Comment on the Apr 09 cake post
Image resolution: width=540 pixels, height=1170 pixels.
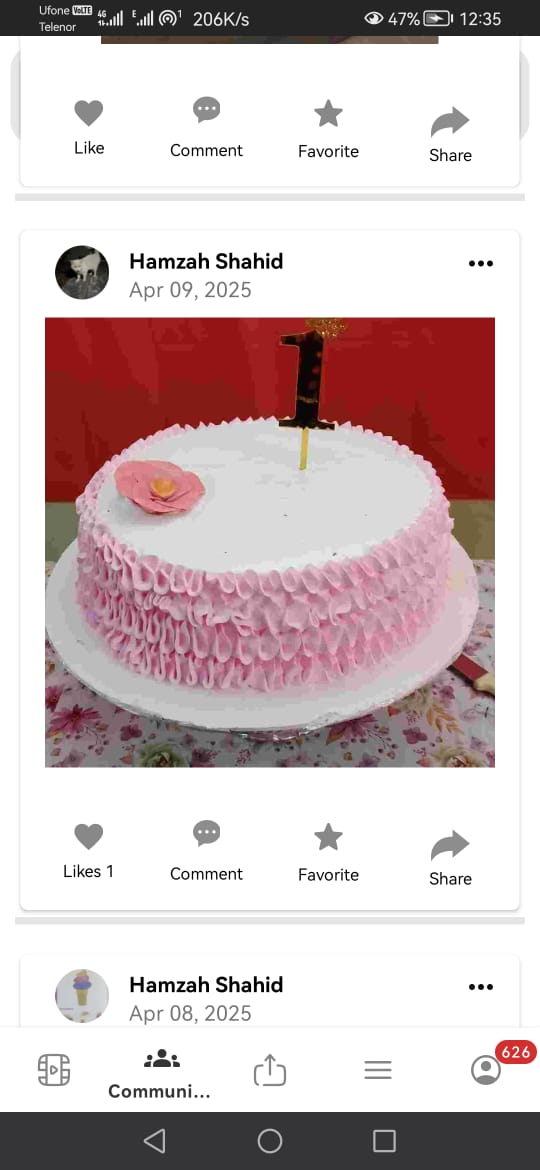(x=207, y=851)
